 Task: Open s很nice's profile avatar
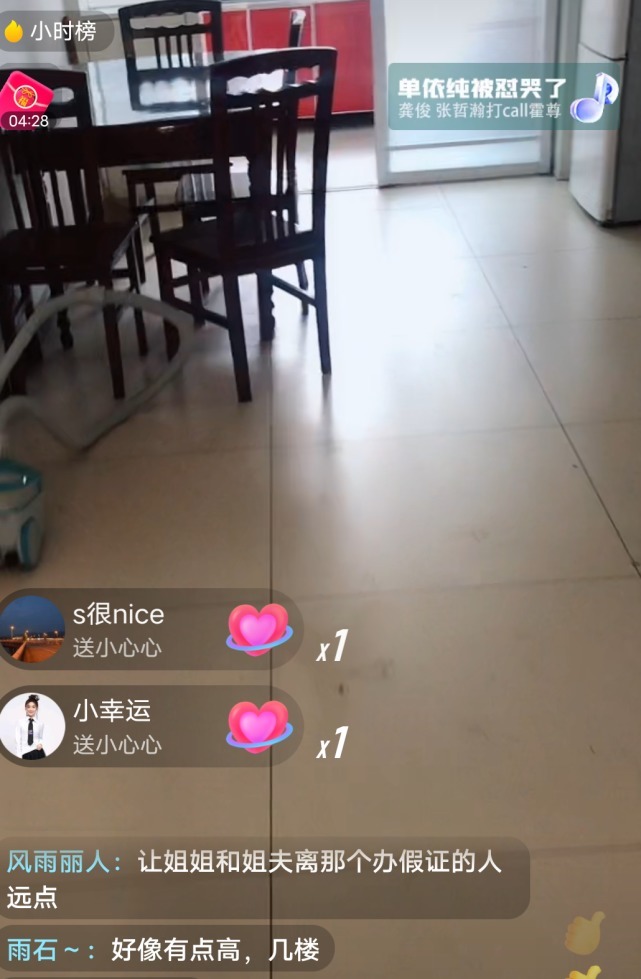[32, 629]
